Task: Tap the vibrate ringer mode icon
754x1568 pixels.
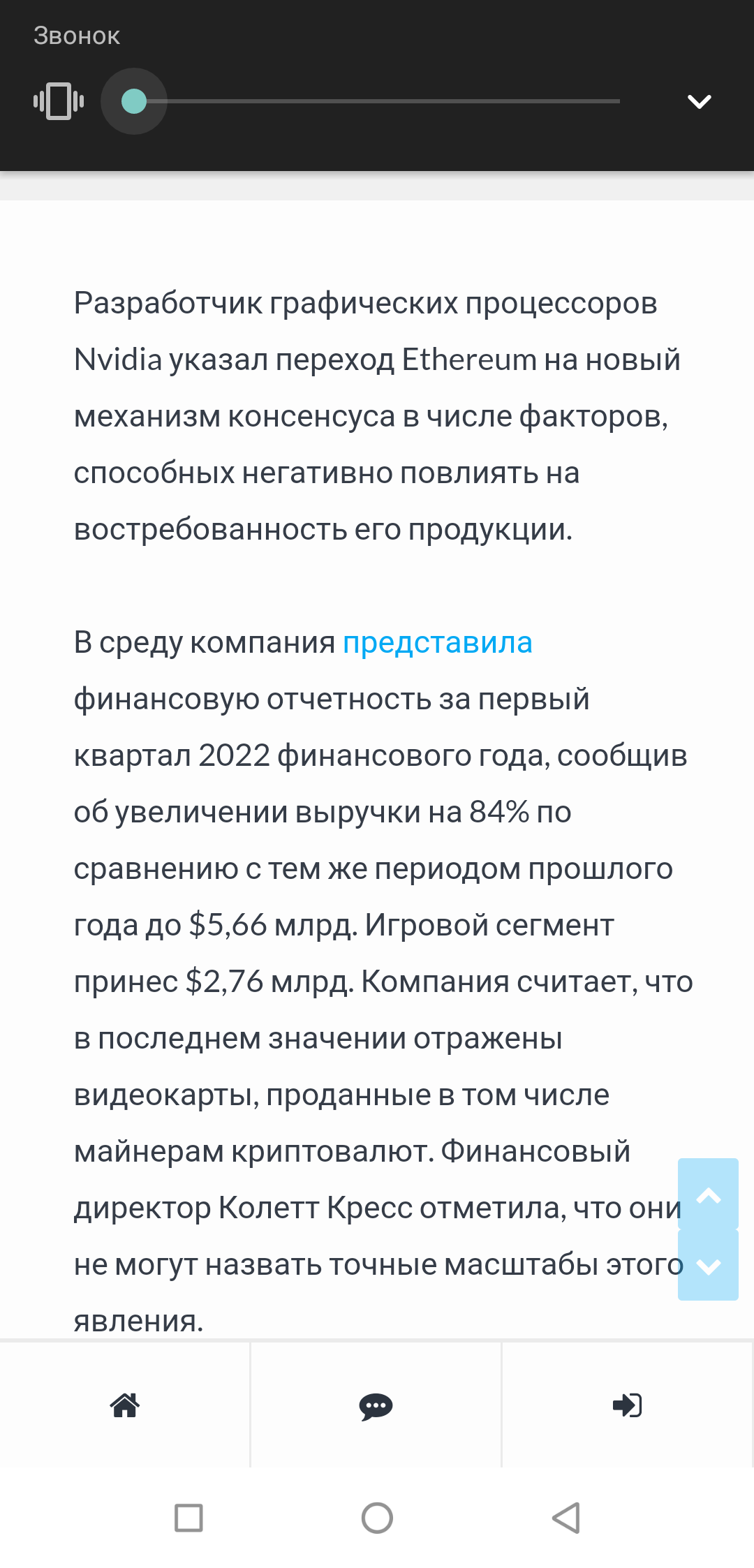Action: tap(59, 101)
